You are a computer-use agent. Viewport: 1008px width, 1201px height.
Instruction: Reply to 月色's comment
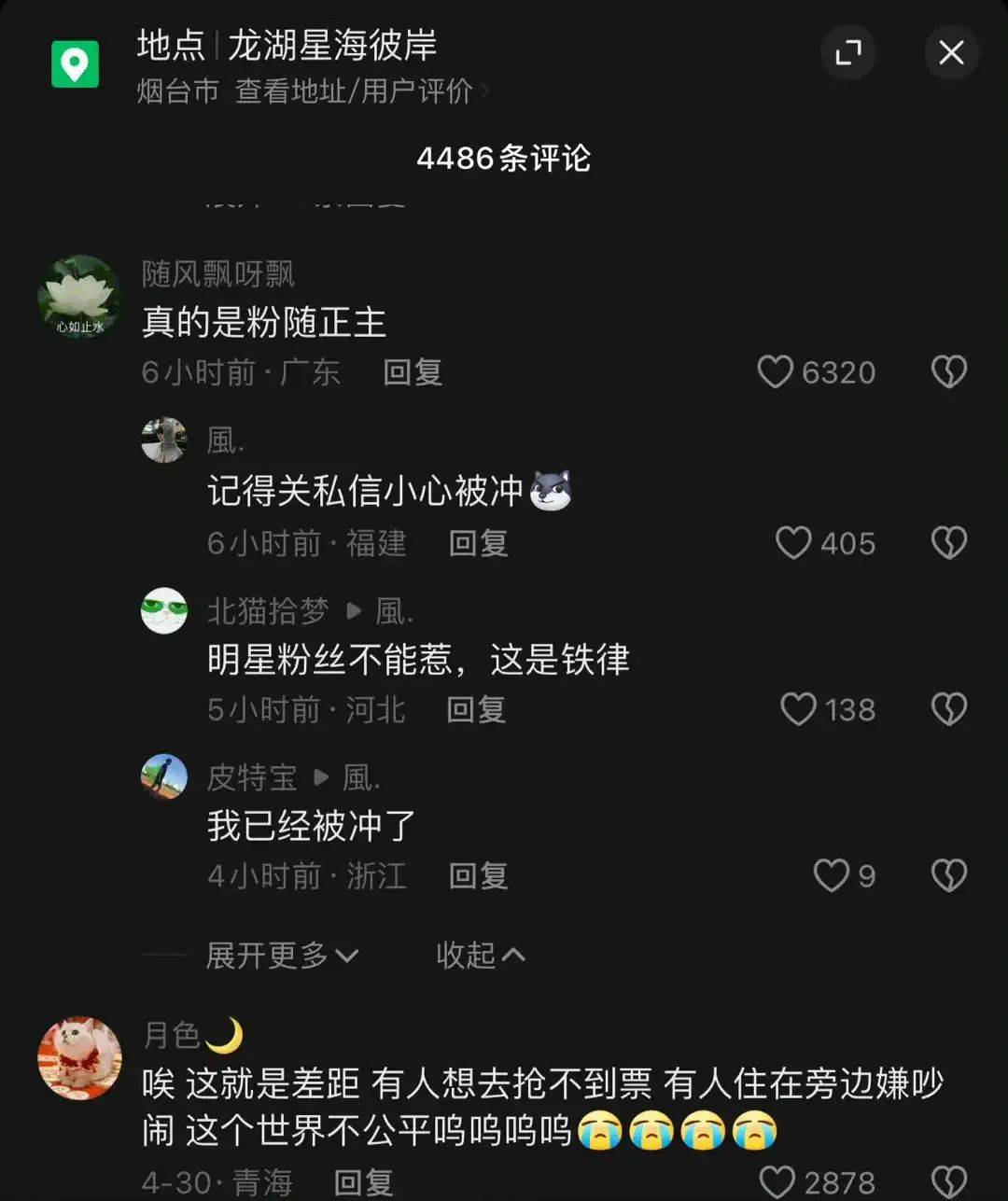(362, 1182)
